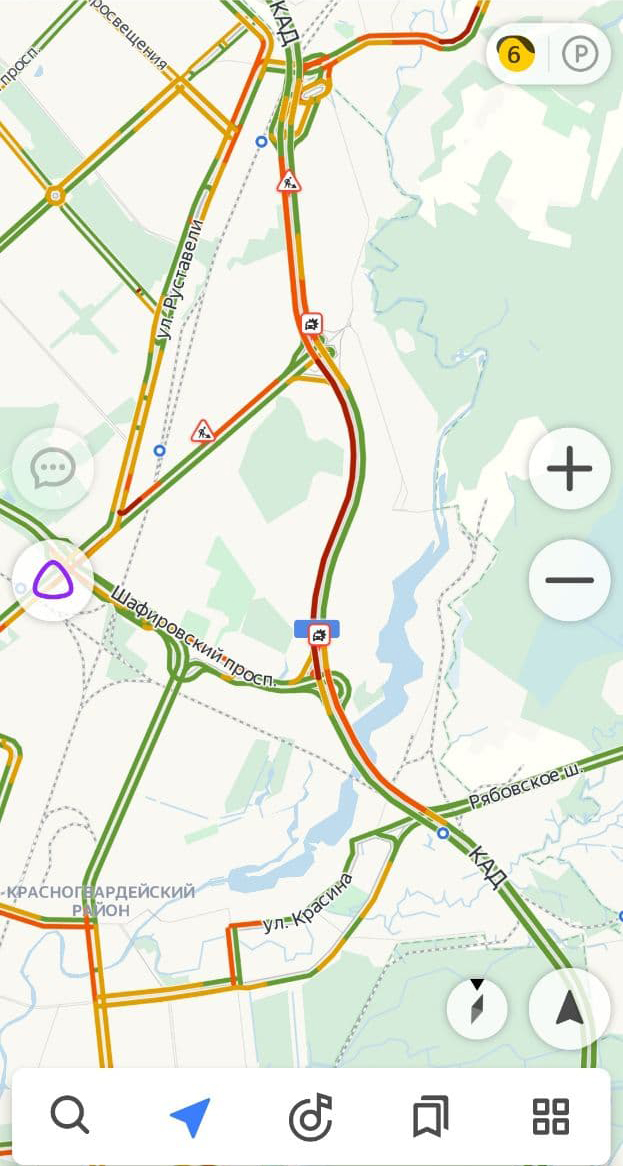The width and height of the screenshot is (623, 1166).
Task: Open the road chat bubble
Action: (x=53, y=468)
